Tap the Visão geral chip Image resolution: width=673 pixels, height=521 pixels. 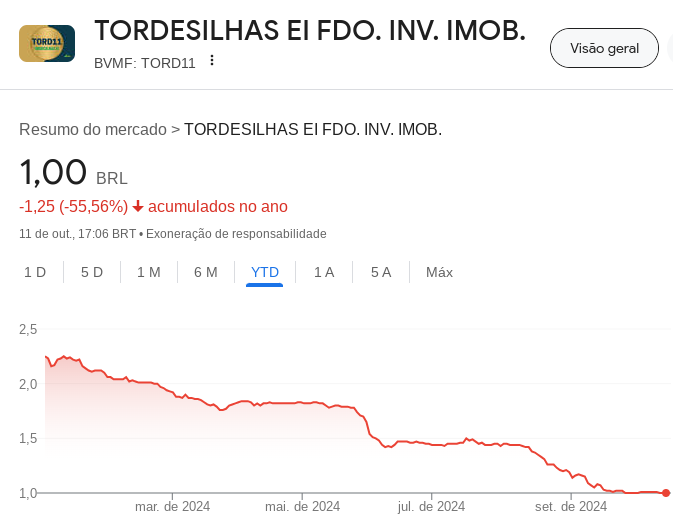[604, 48]
